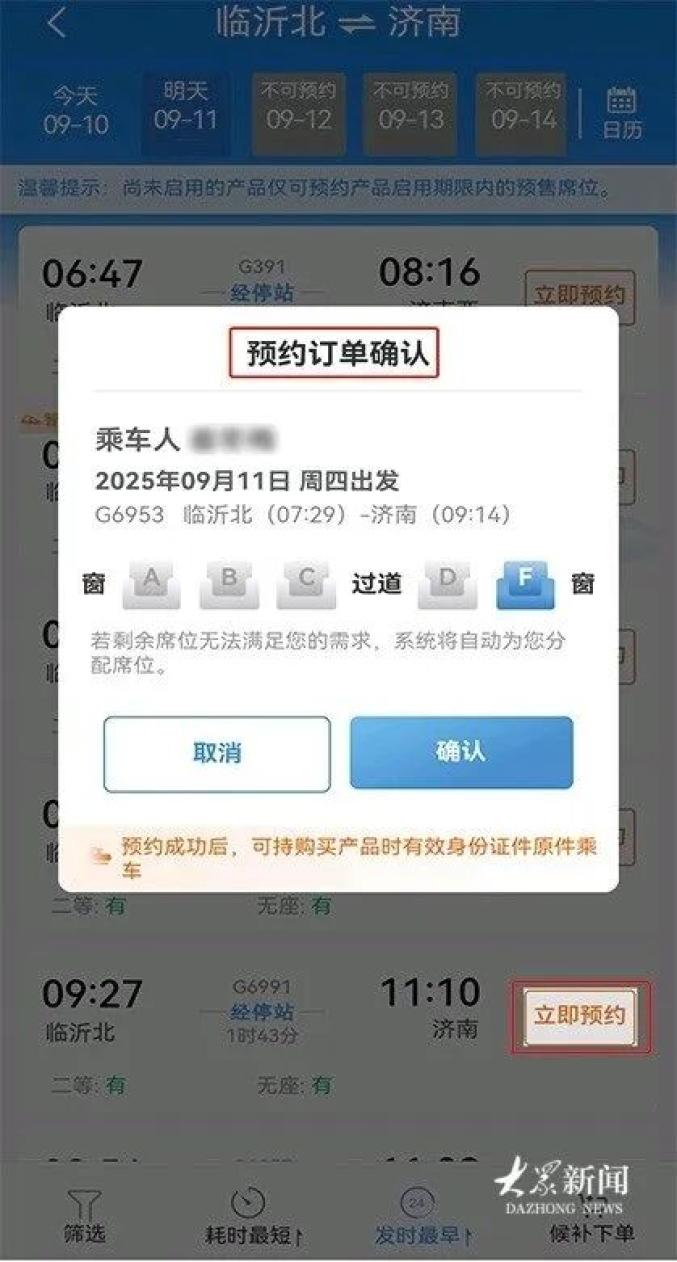The image size is (677, 1262).
Task: Select aisle seat D
Action: [x=447, y=585]
